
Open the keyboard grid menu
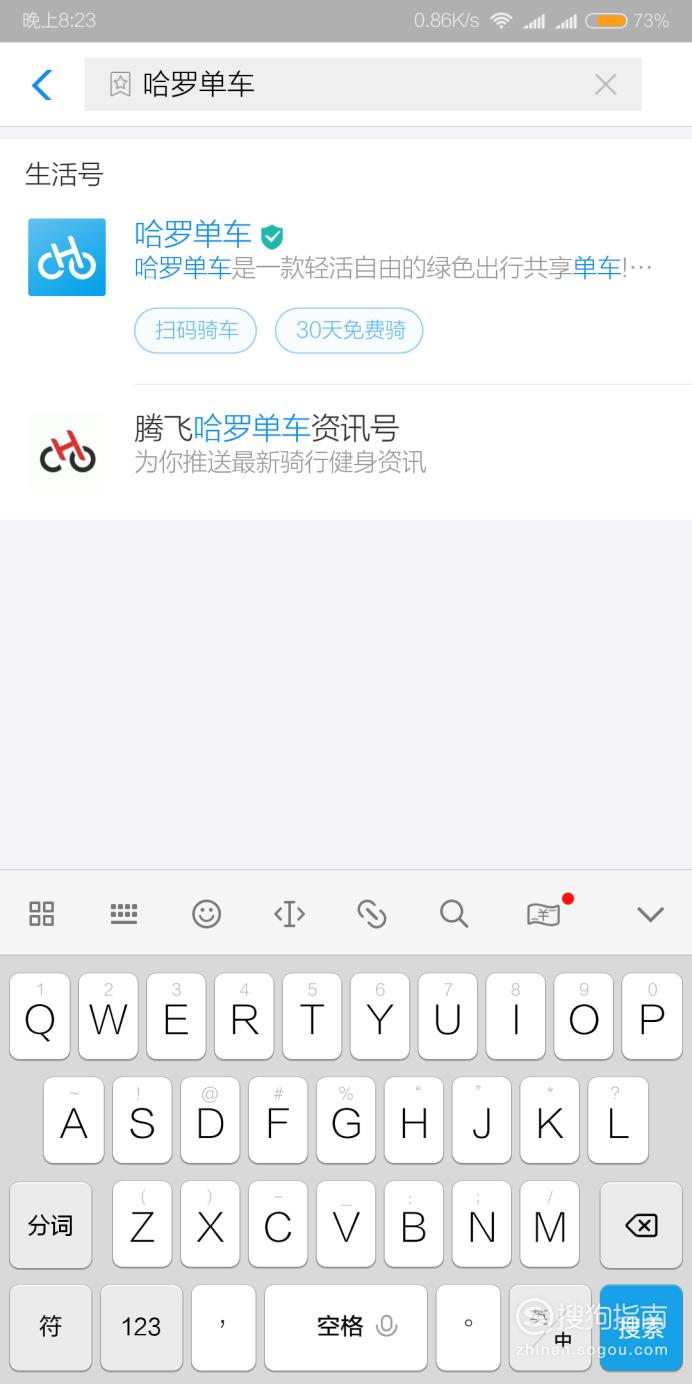42,913
